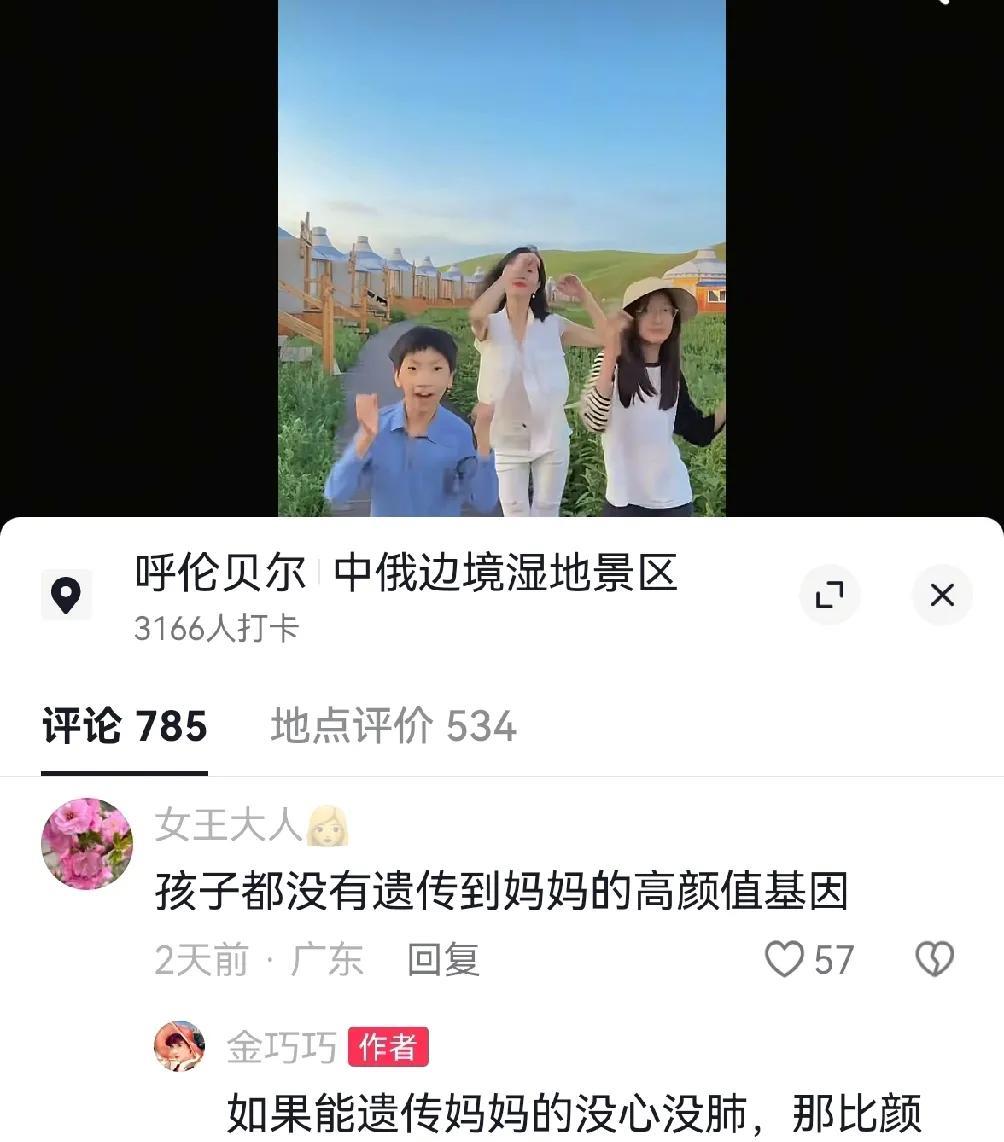This screenshot has height=1142, width=1004.
Task: Open the 呼伦贝尔 中俄边境湿地景区 location page
Action: (406, 574)
